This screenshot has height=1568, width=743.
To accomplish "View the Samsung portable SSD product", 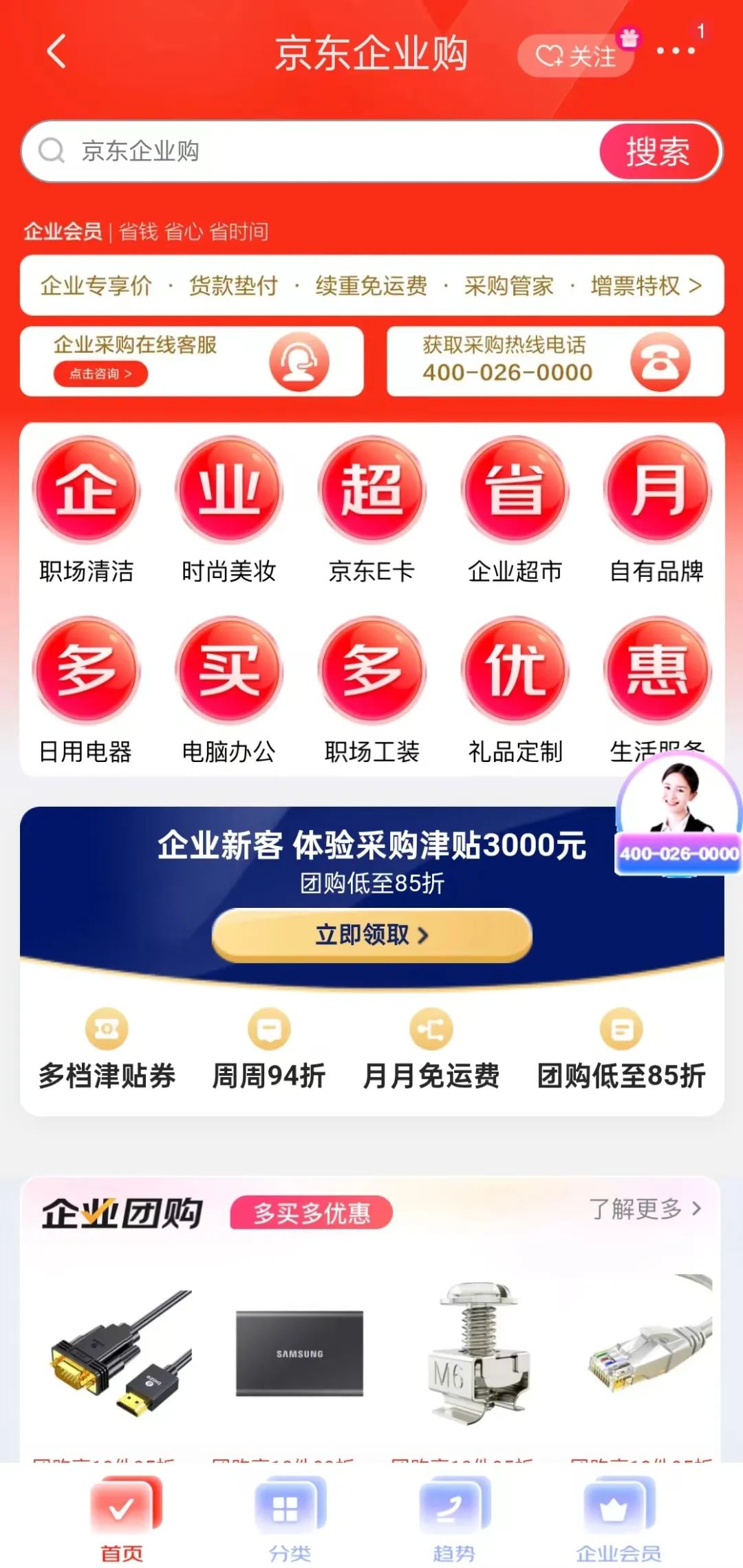I will [299, 1353].
